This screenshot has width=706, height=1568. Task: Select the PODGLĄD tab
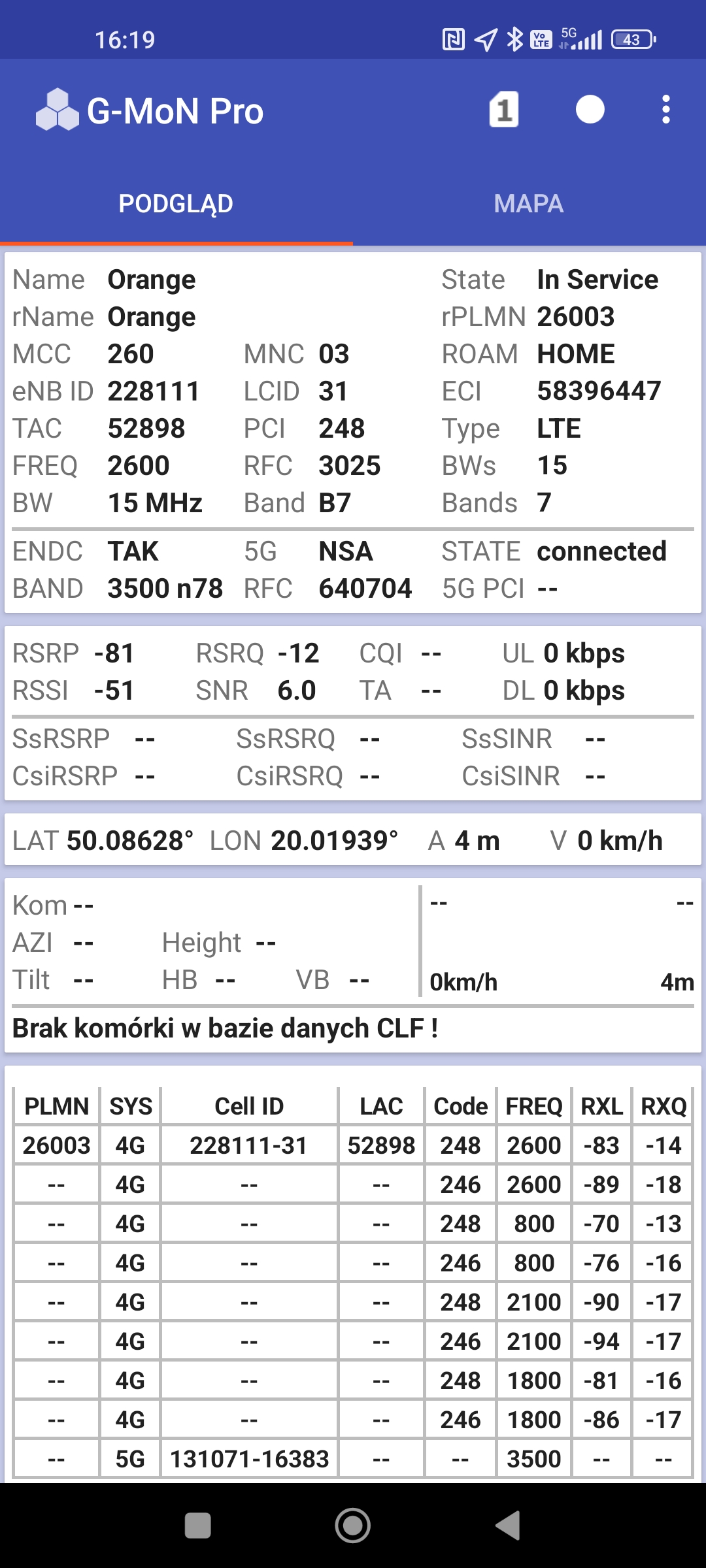pos(176,204)
